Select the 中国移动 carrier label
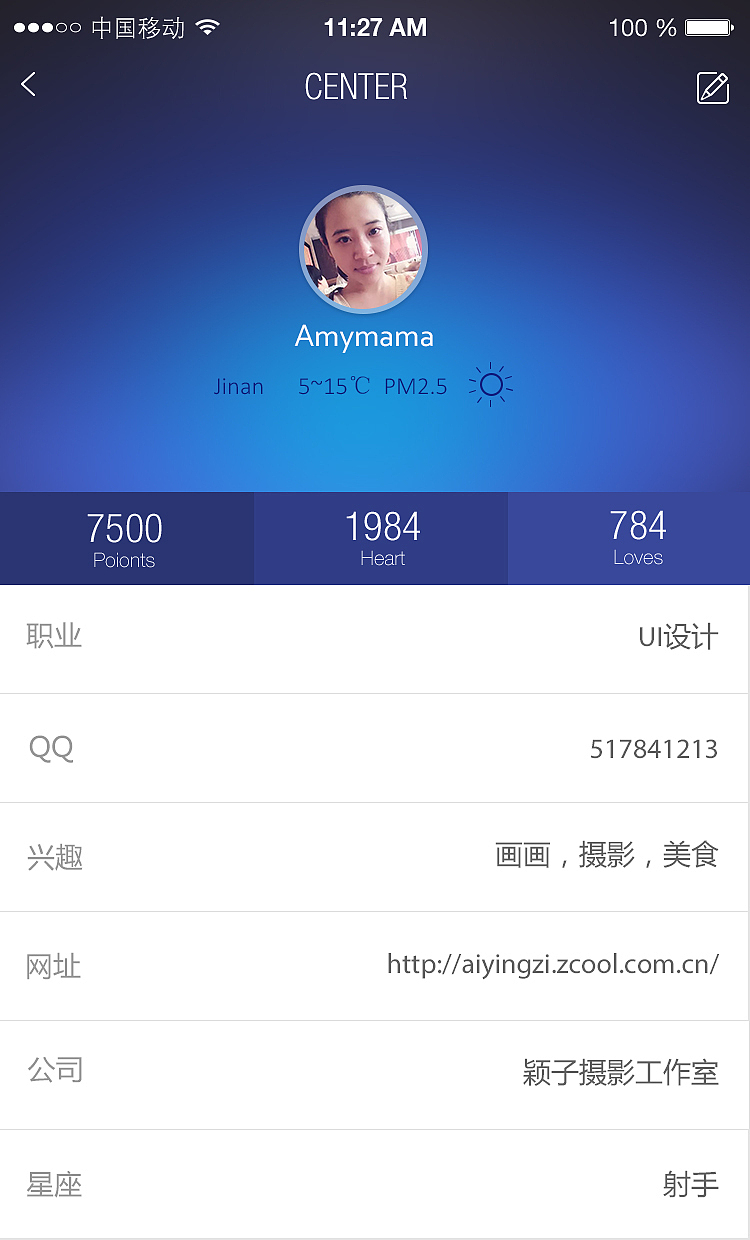Screen dimensions: 750x1240 pos(138,29)
